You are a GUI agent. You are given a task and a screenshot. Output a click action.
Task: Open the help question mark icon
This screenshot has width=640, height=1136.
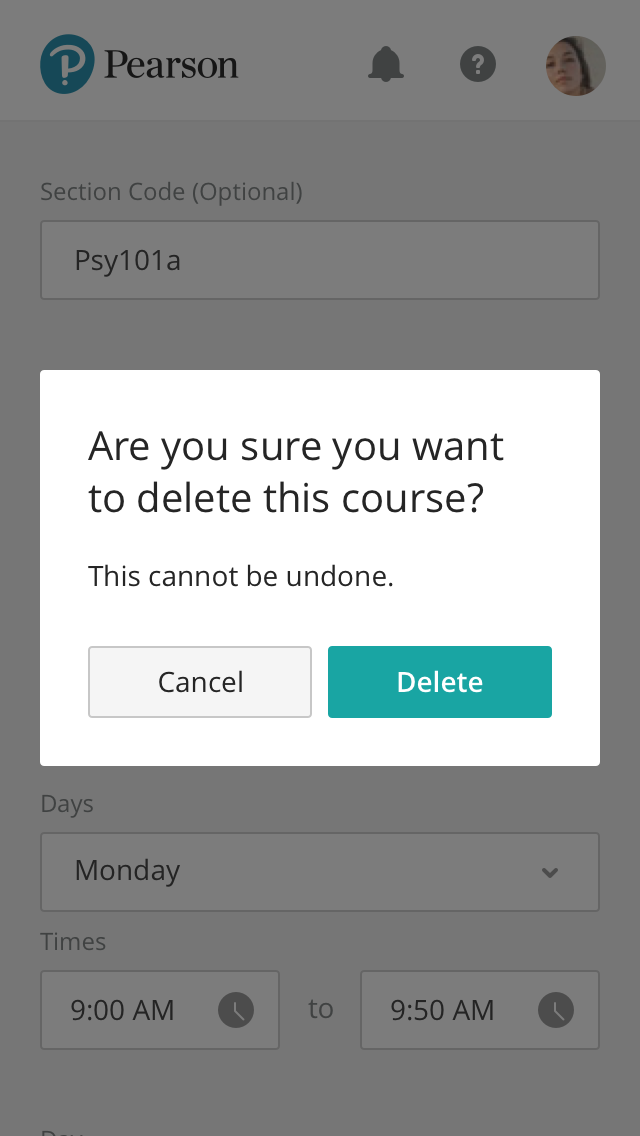point(478,65)
